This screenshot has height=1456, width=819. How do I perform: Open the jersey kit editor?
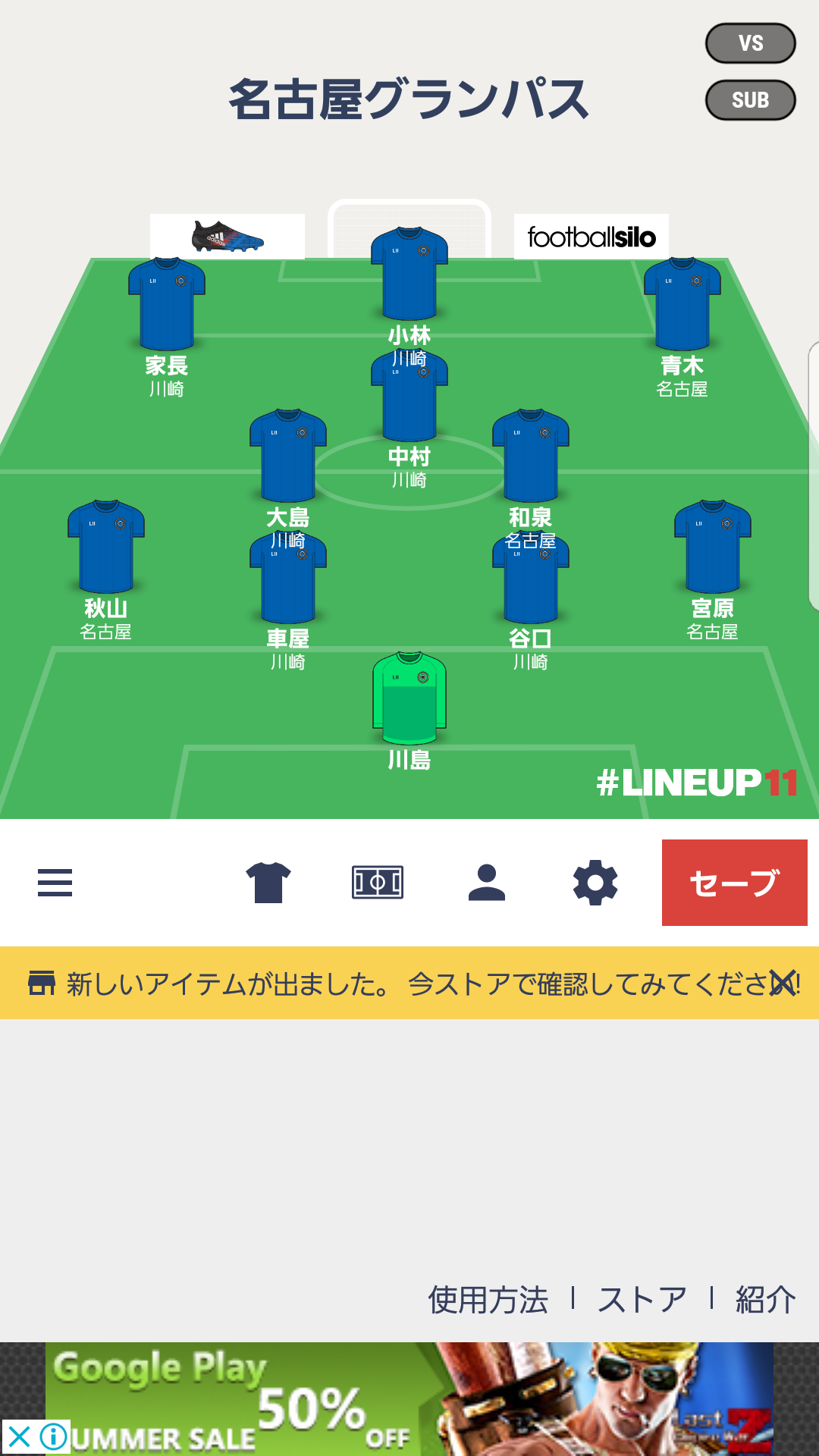[x=268, y=883]
